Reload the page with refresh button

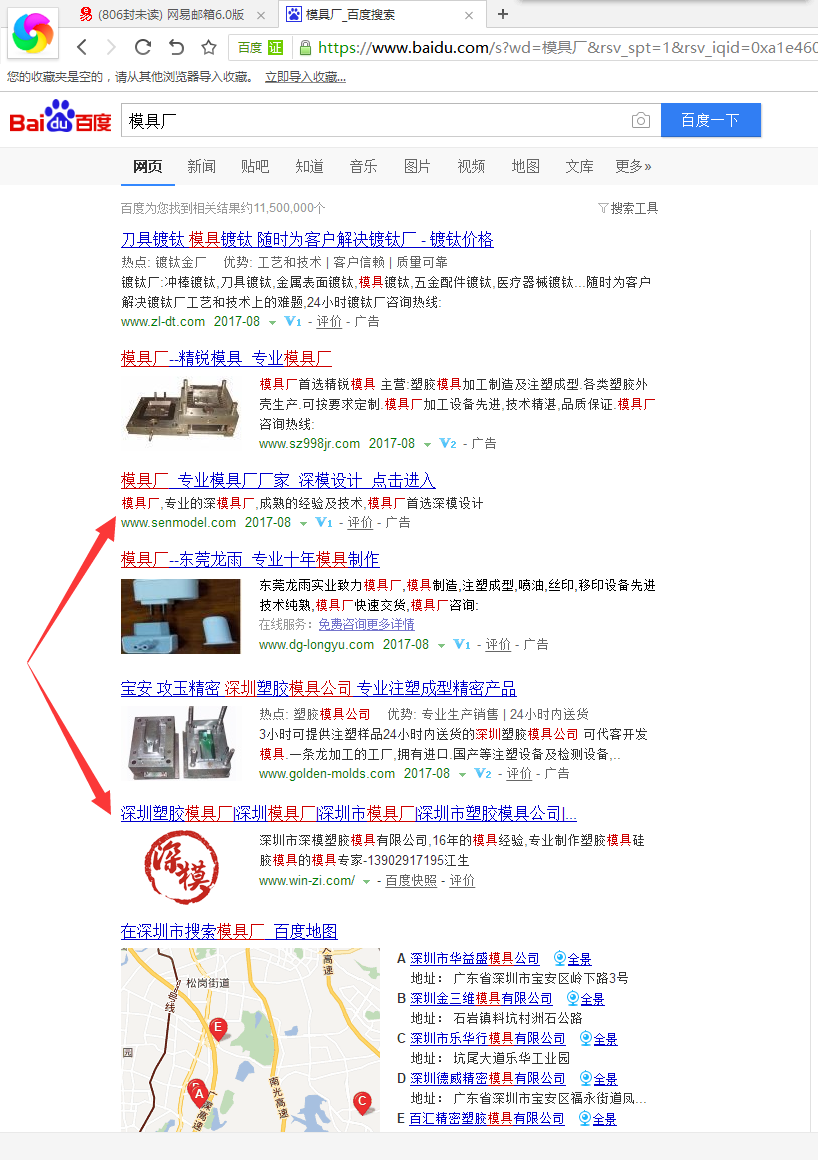click(143, 47)
